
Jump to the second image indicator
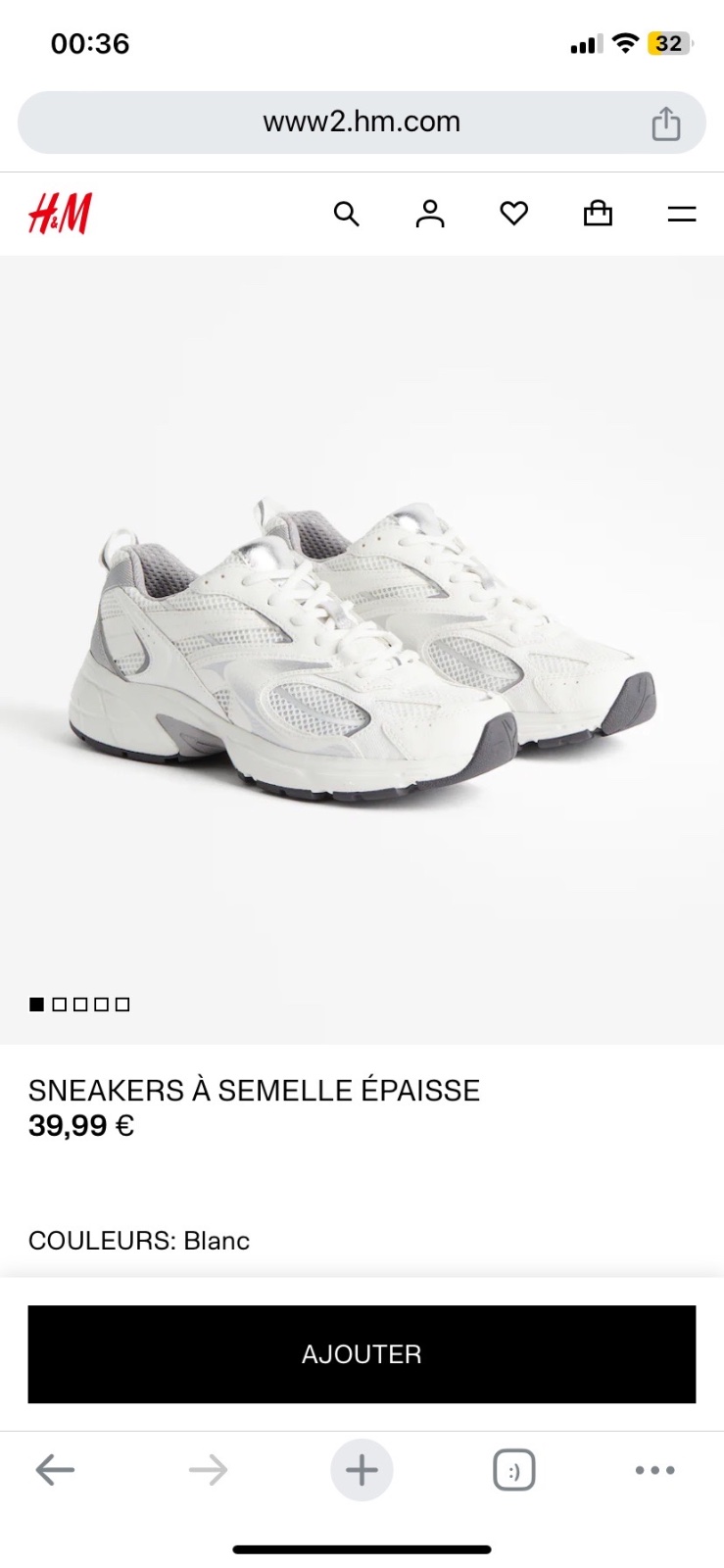click(59, 1004)
